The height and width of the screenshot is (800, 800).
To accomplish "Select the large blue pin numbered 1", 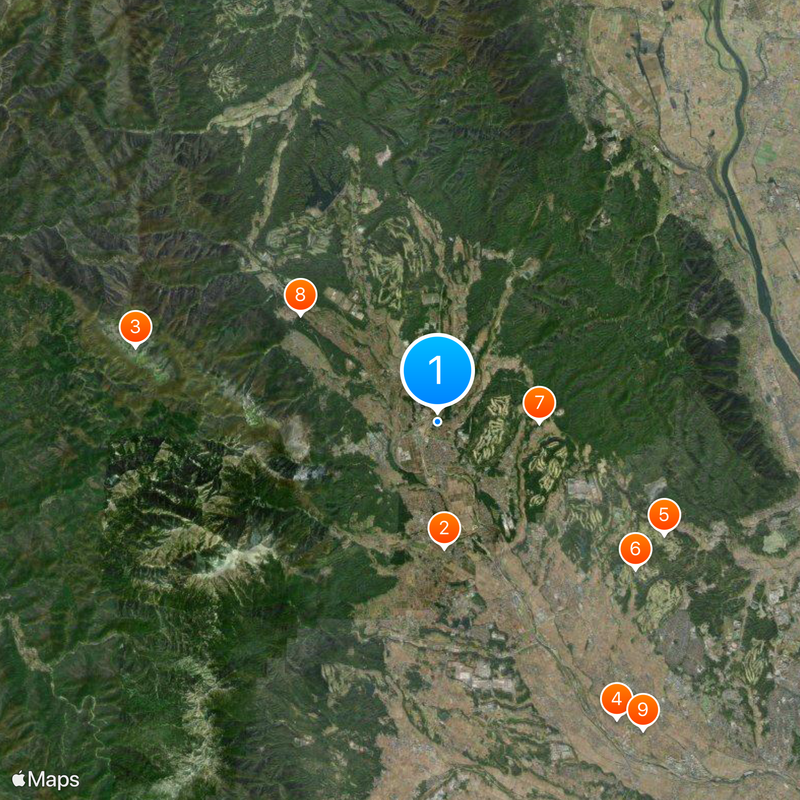I will (x=437, y=370).
